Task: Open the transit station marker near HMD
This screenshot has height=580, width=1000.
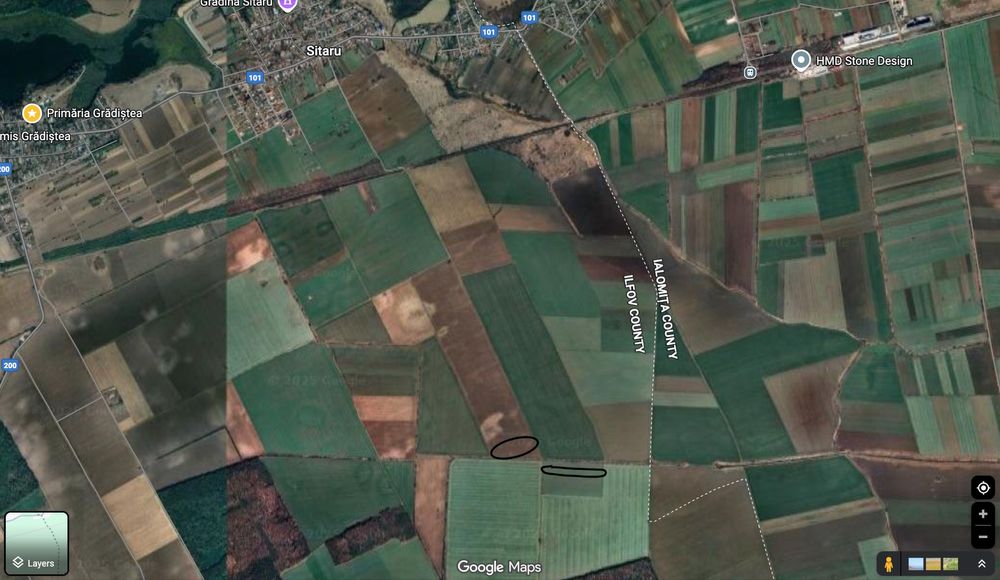Action: tap(750, 72)
